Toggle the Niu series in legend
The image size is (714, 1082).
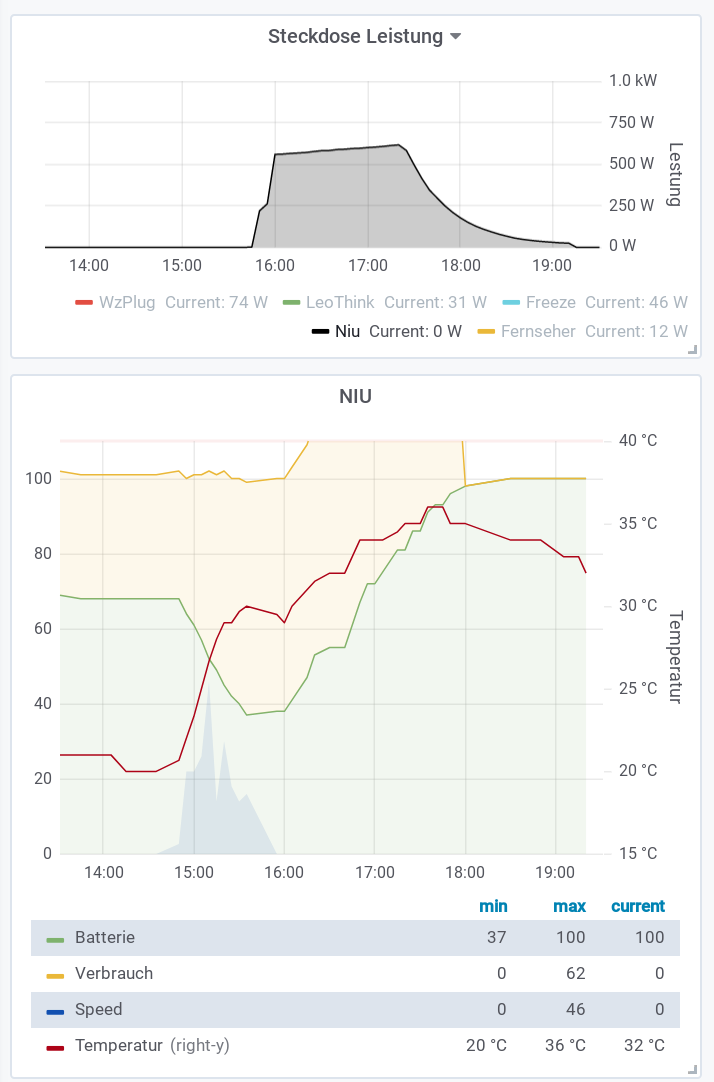coord(347,331)
